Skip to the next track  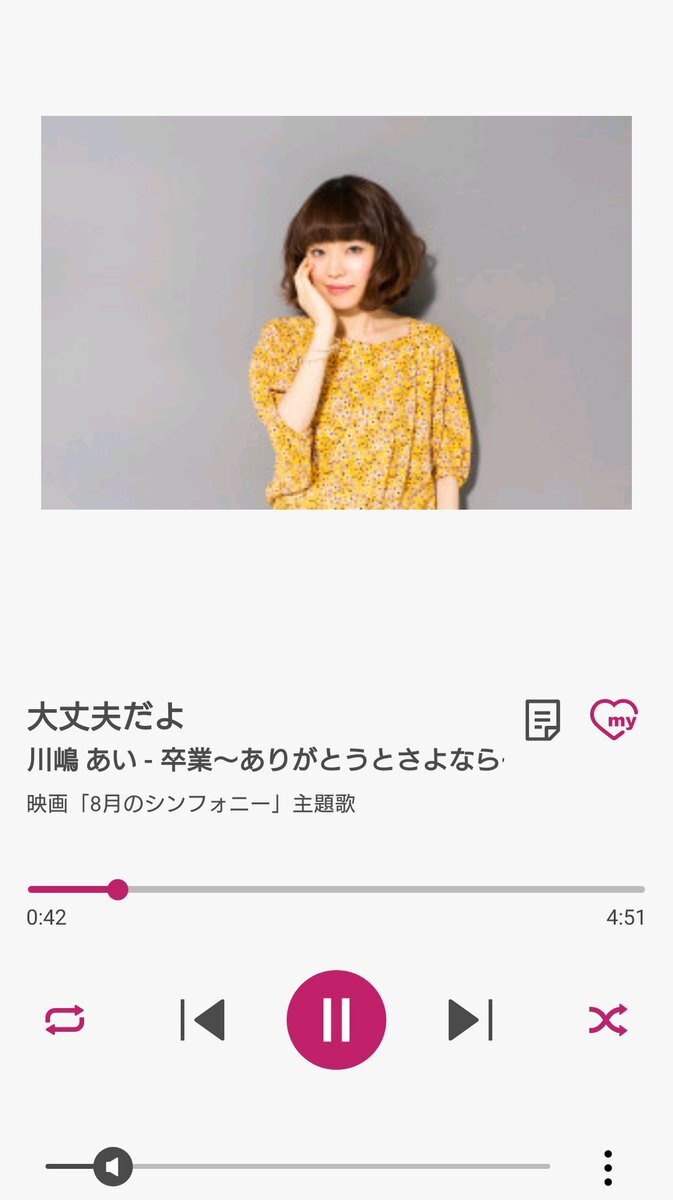click(470, 1020)
